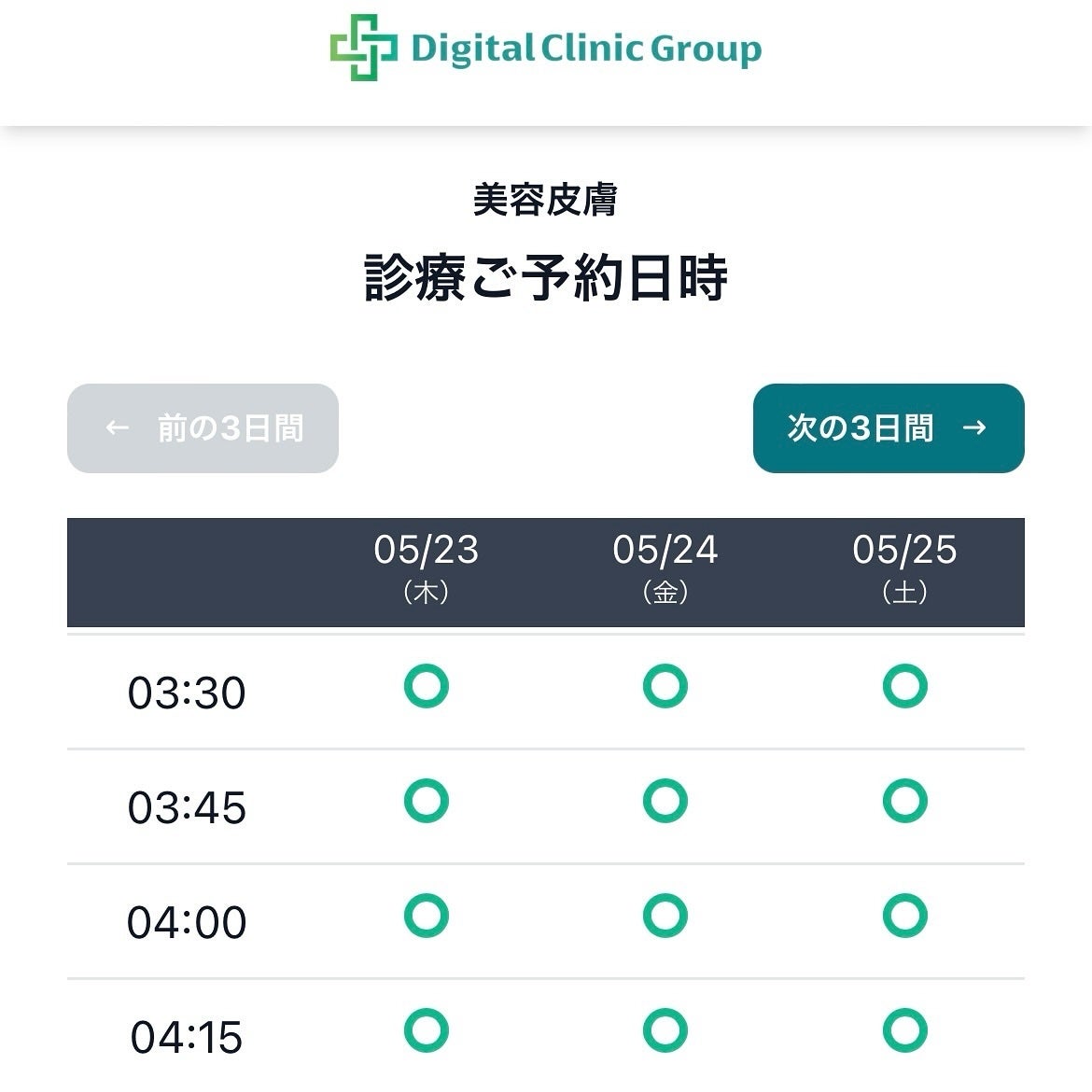This screenshot has width=1092, height=1092.
Task: Reserve the 04:15 slot on 05/24
Action: point(665,1031)
